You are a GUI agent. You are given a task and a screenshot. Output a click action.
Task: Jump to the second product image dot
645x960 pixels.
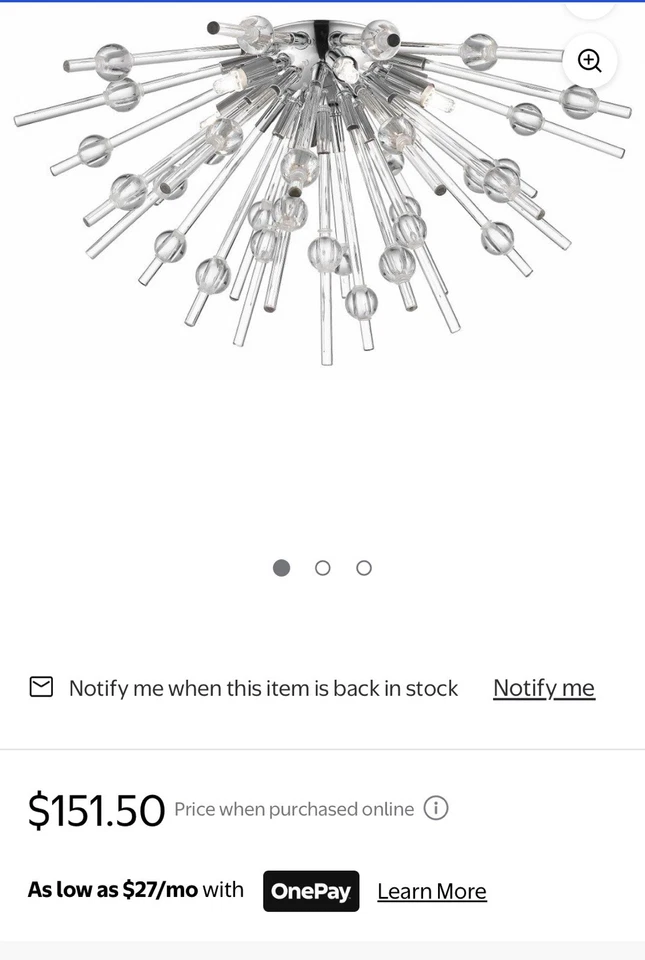322,568
